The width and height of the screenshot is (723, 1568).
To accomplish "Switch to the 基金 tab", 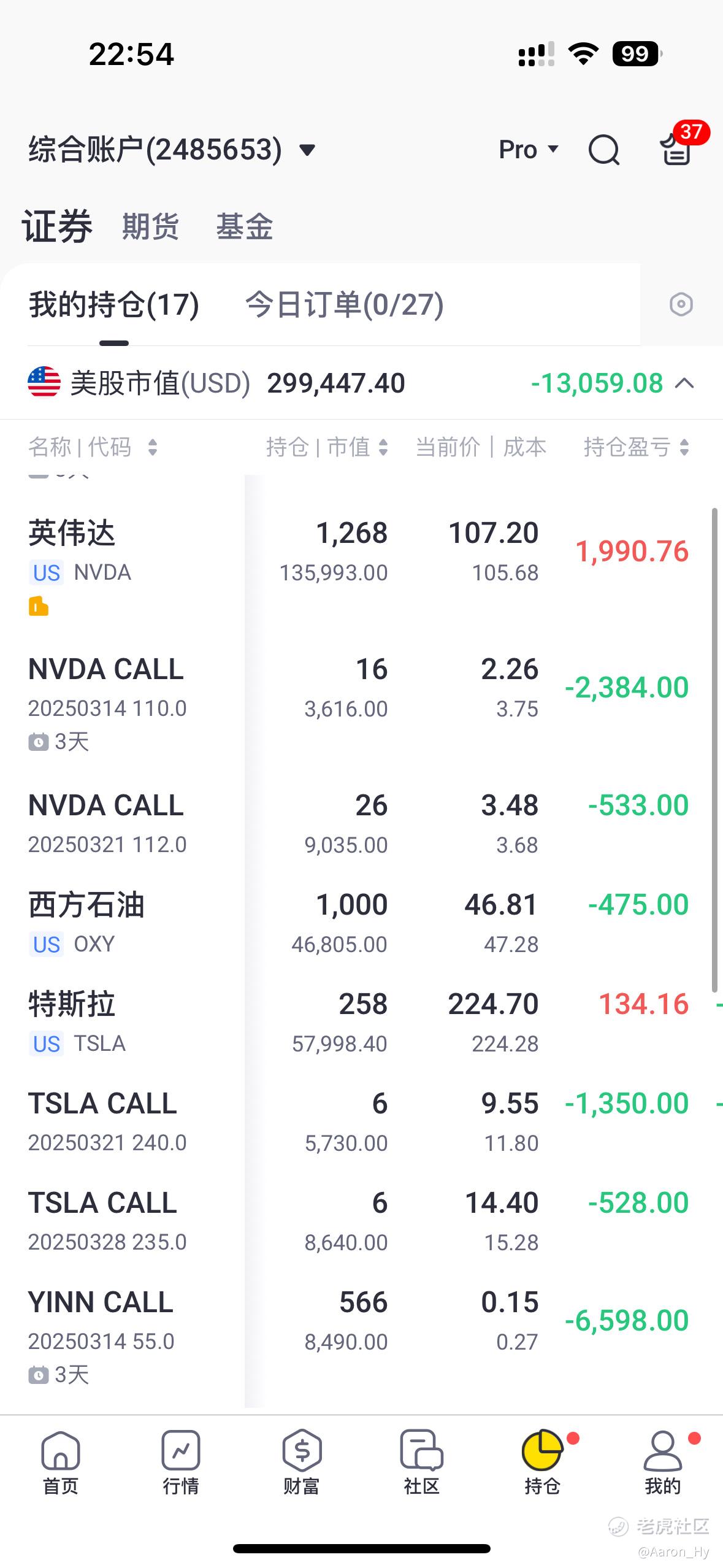I will (244, 226).
